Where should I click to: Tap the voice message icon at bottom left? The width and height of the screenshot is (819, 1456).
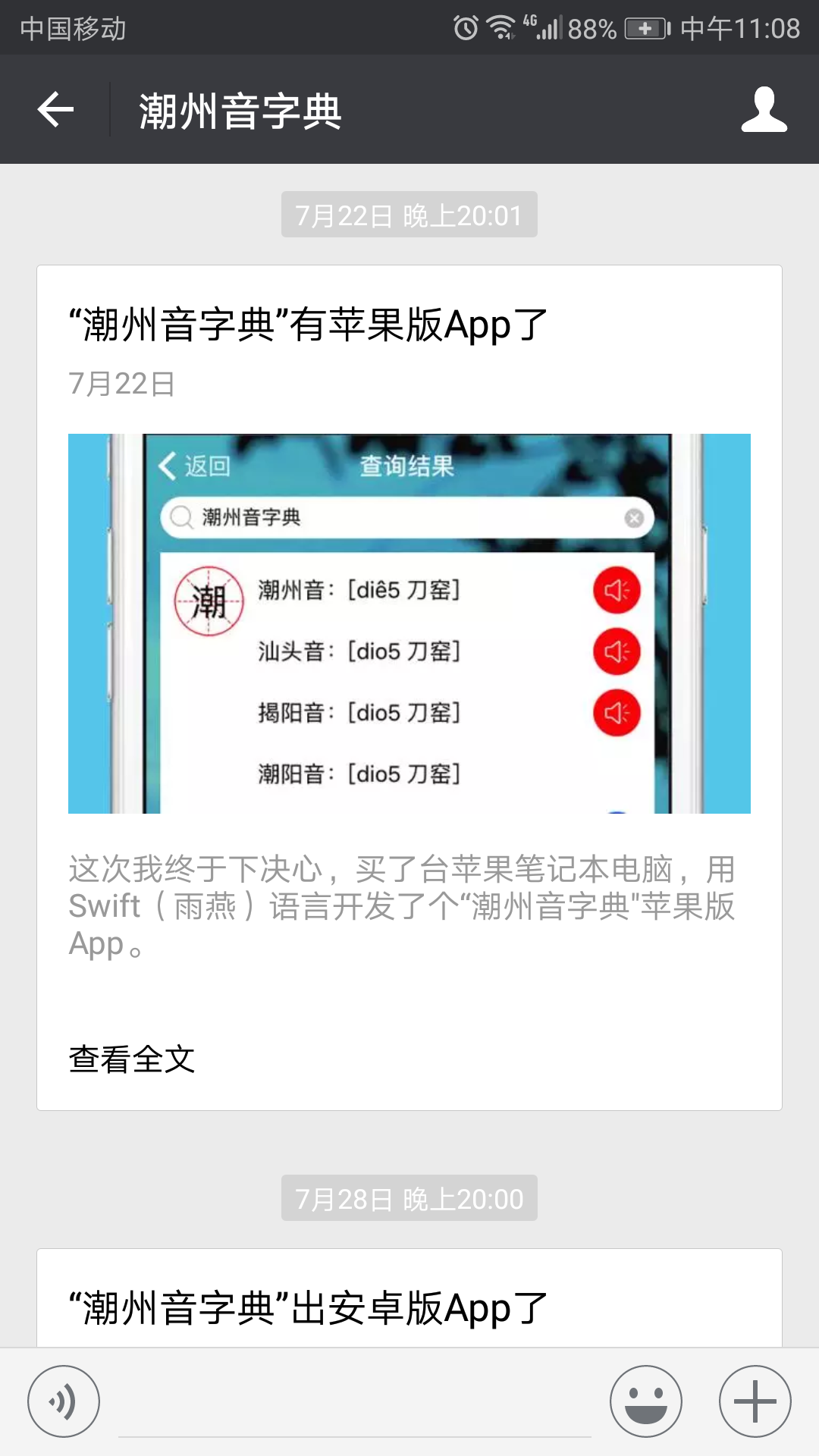coord(64,1401)
